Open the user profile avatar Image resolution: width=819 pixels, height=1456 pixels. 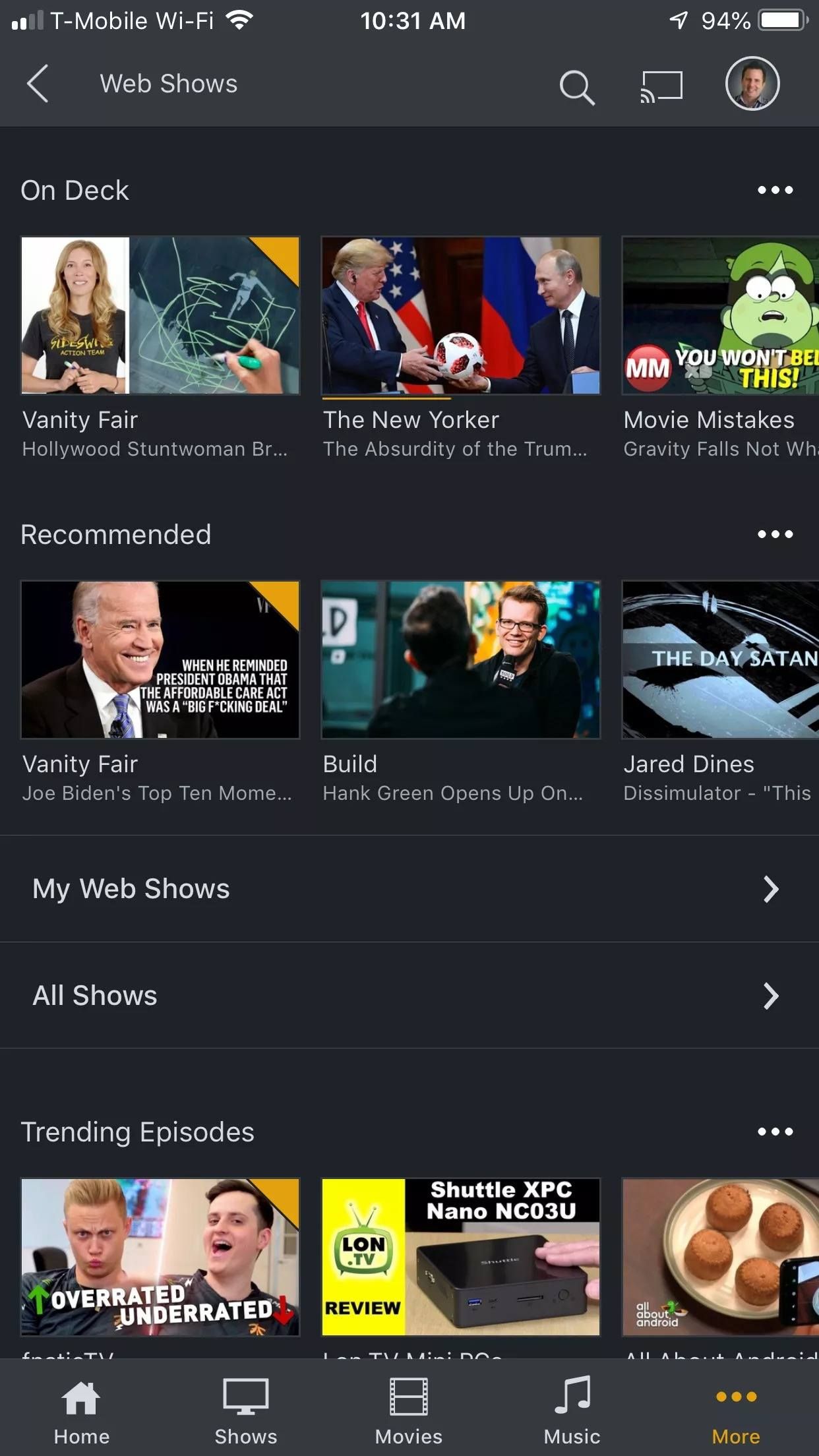(x=752, y=84)
